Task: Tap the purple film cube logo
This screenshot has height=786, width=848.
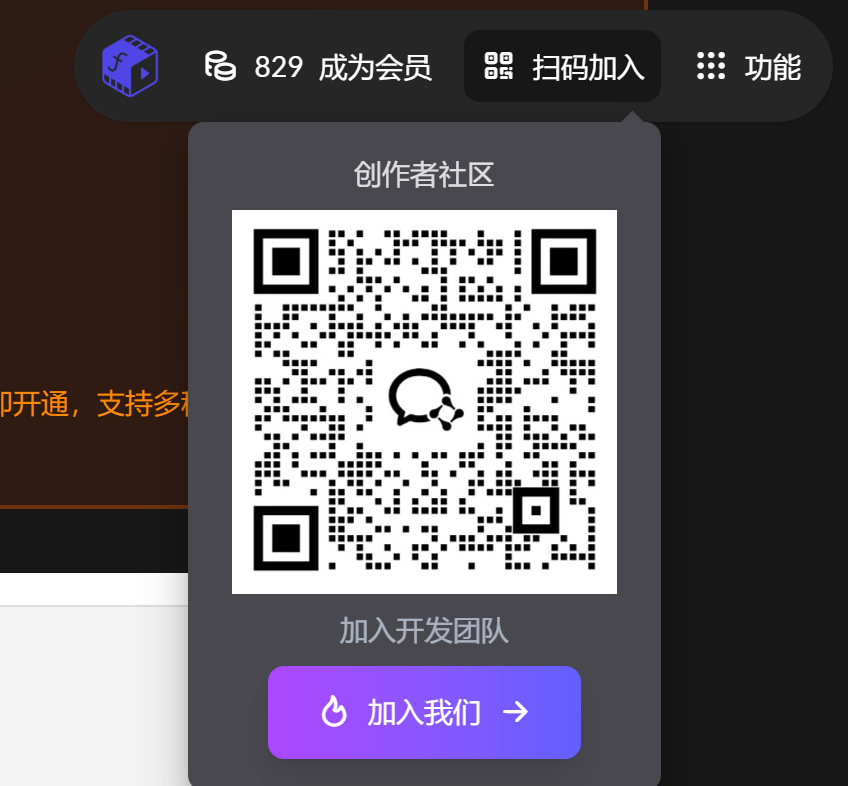Action: [130, 66]
